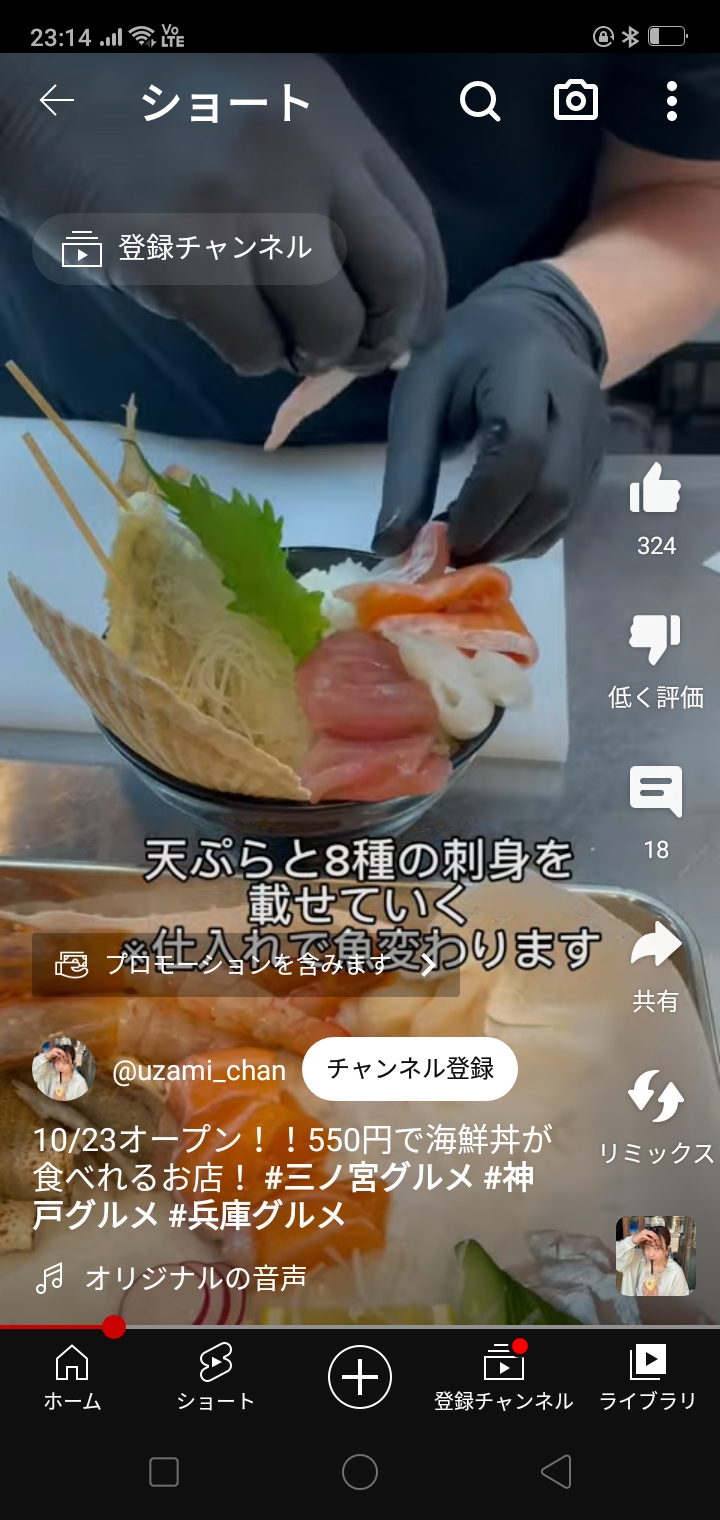
Task: Share this Short via 共有
Action: coord(655,946)
